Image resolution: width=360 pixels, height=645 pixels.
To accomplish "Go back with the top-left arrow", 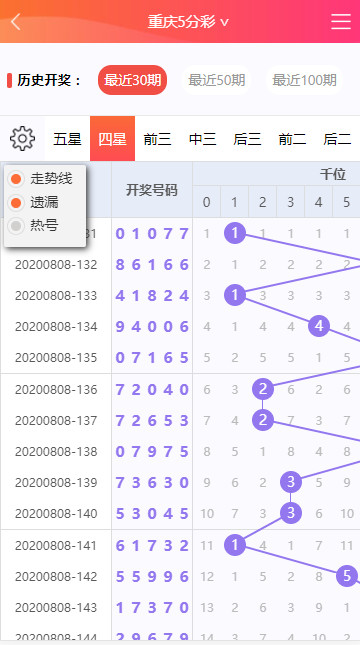I will [x=16, y=21].
